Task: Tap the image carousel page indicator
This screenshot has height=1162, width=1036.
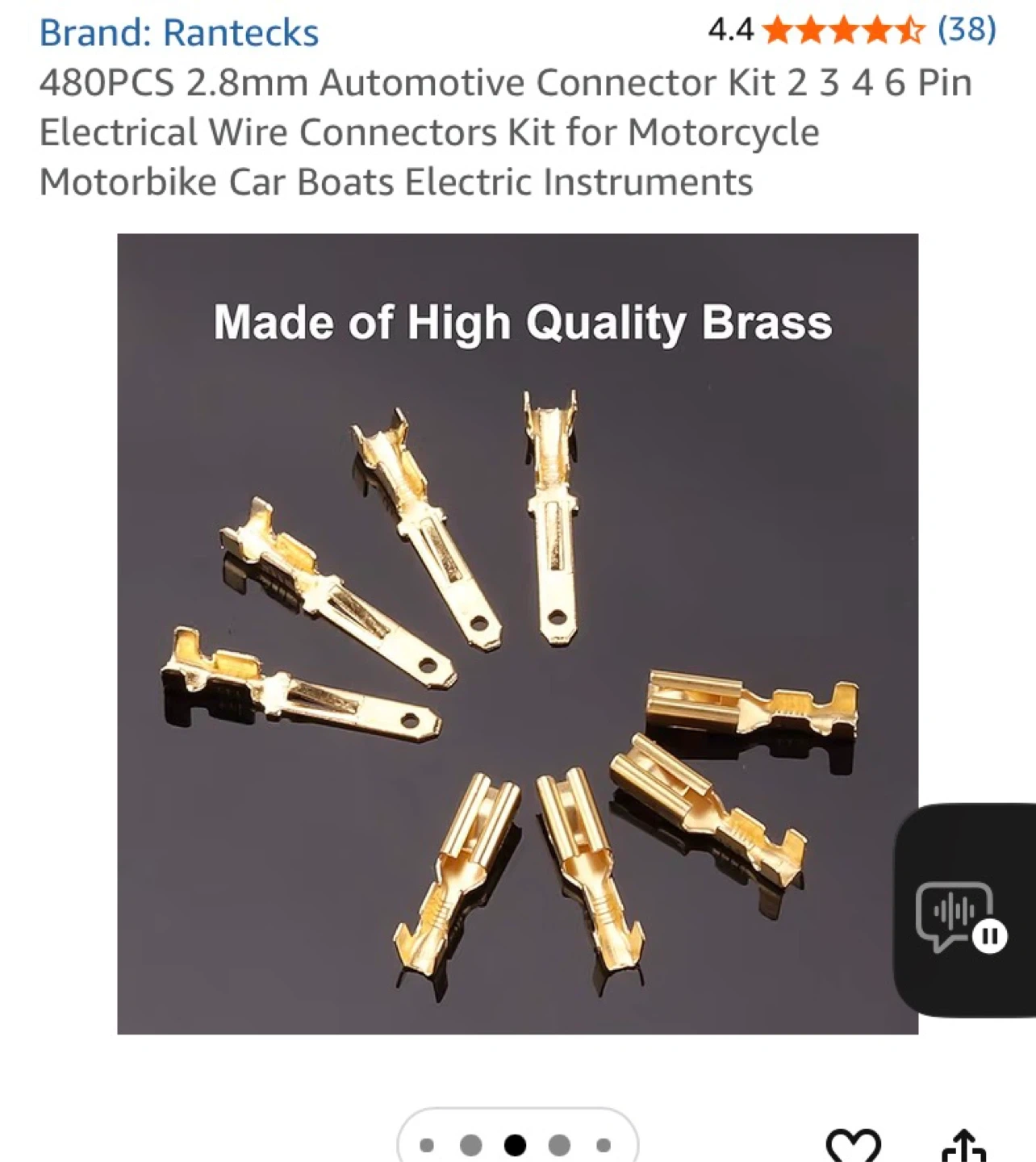Action: pyautogui.click(x=517, y=1143)
